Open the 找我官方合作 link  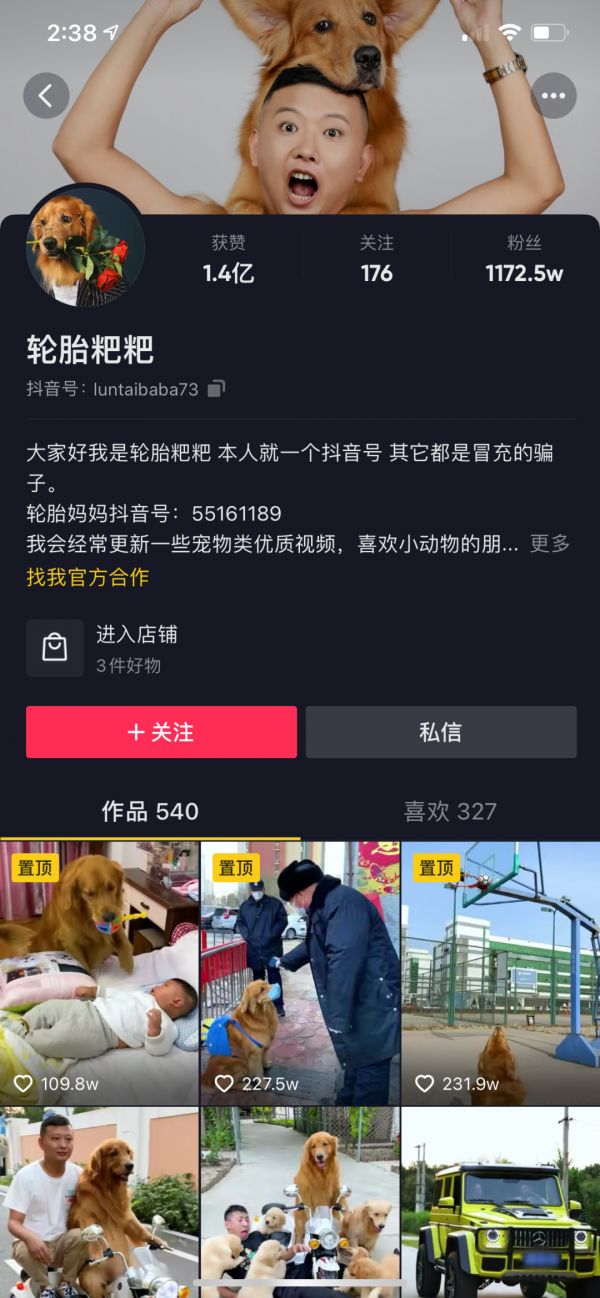[88, 577]
